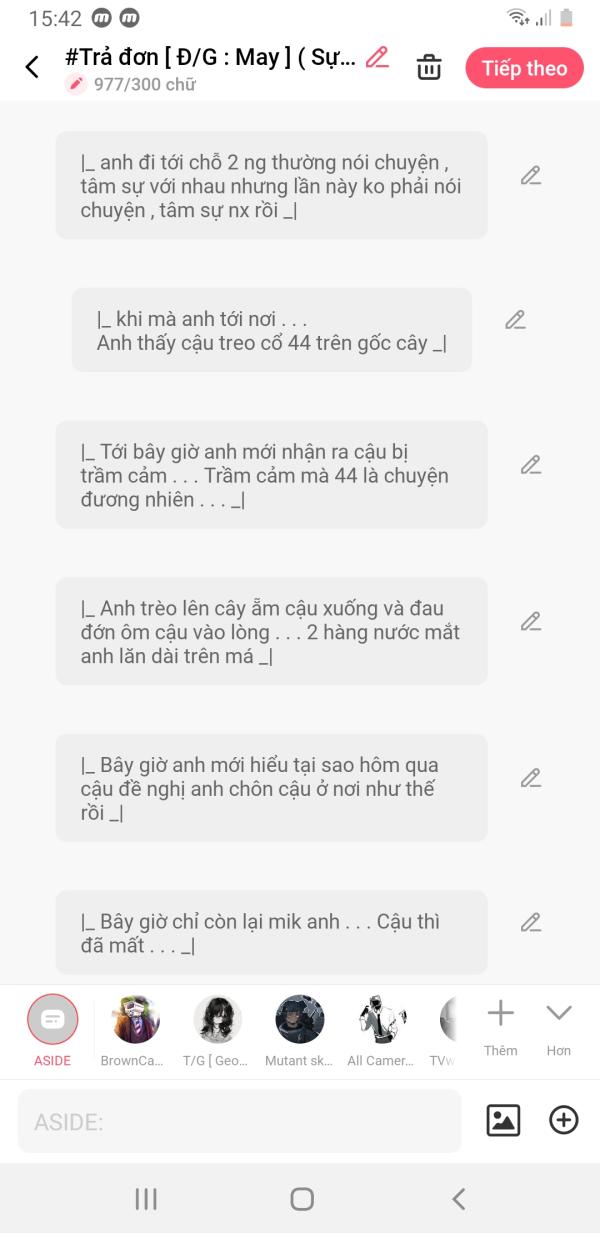
Task: Choose the Mutant sk... character
Action: pos(299,1020)
